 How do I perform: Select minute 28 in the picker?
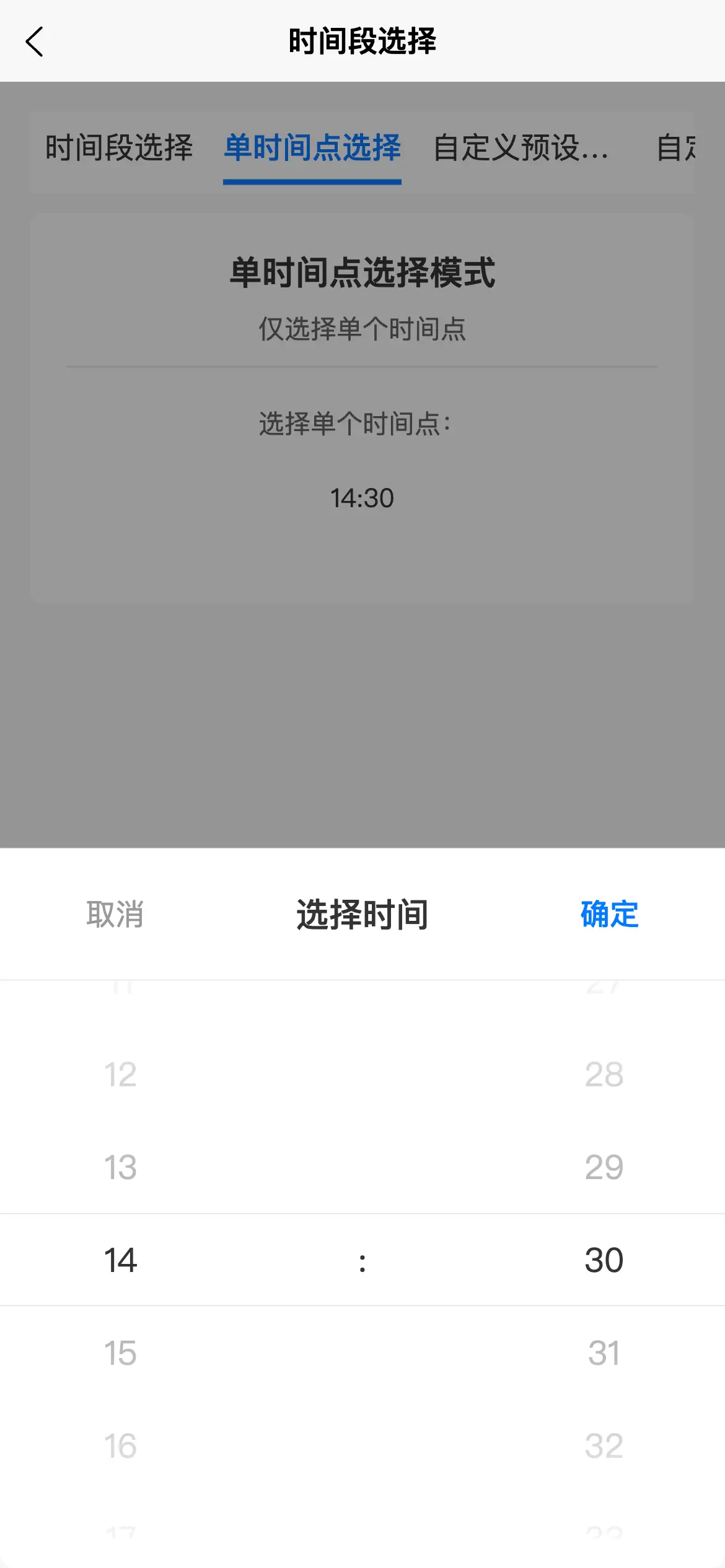coord(604,1074)
